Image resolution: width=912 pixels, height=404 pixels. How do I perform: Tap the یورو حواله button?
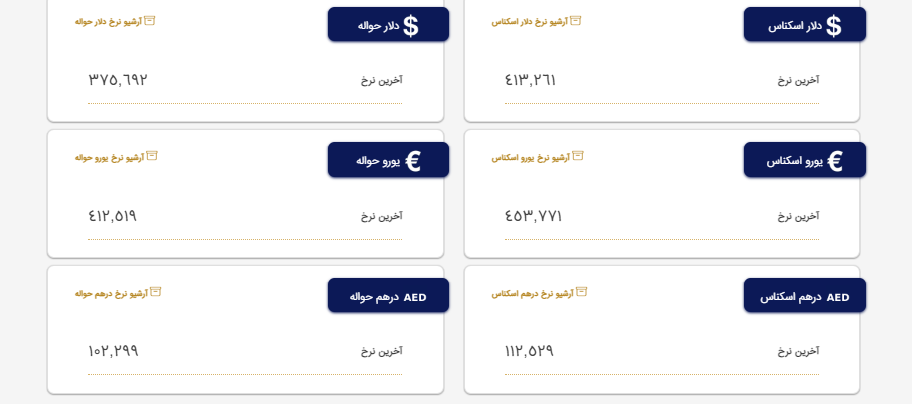388,160
